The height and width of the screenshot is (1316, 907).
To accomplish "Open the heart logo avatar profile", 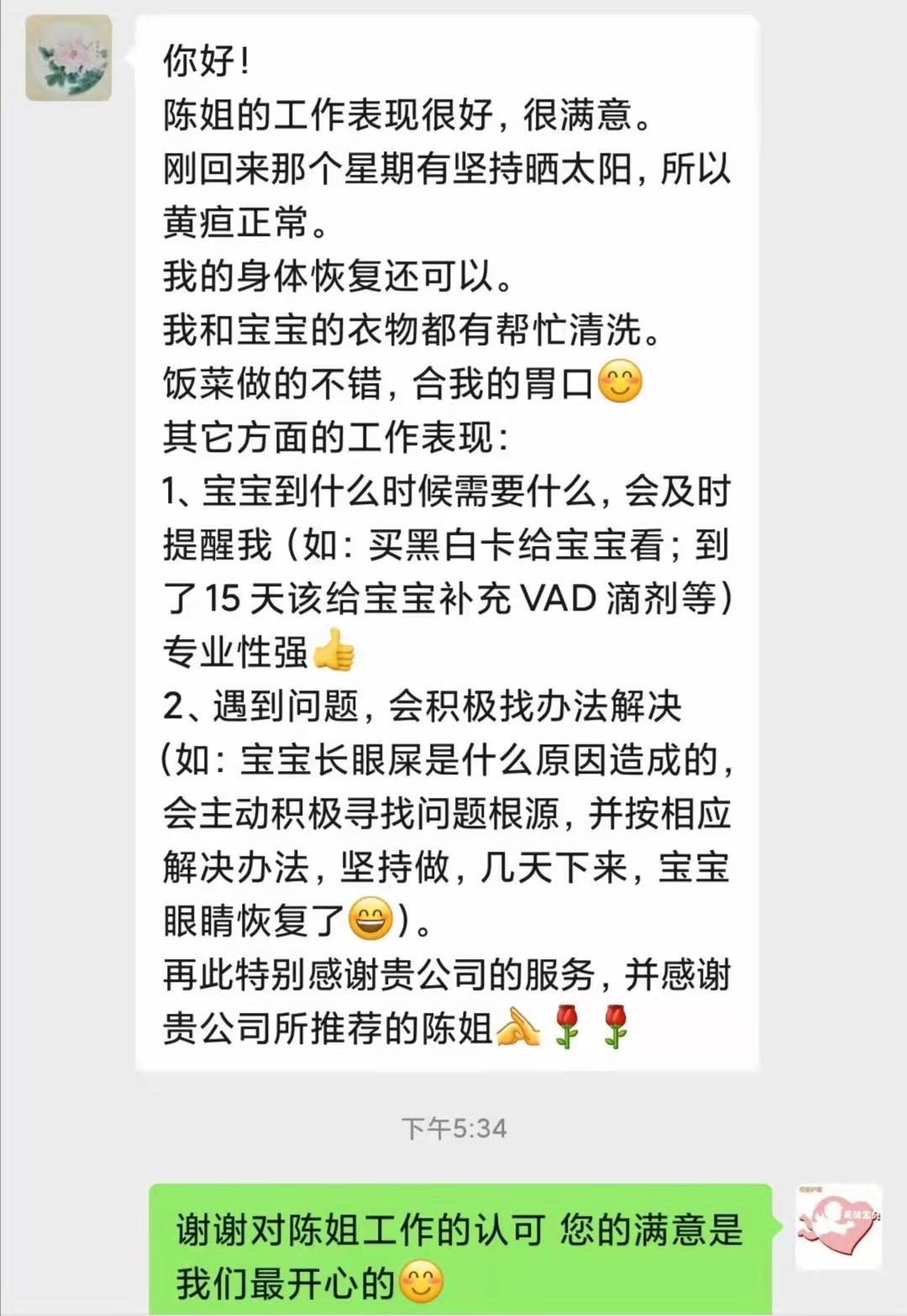I will pyautogui.click(x=838, y=1226).
